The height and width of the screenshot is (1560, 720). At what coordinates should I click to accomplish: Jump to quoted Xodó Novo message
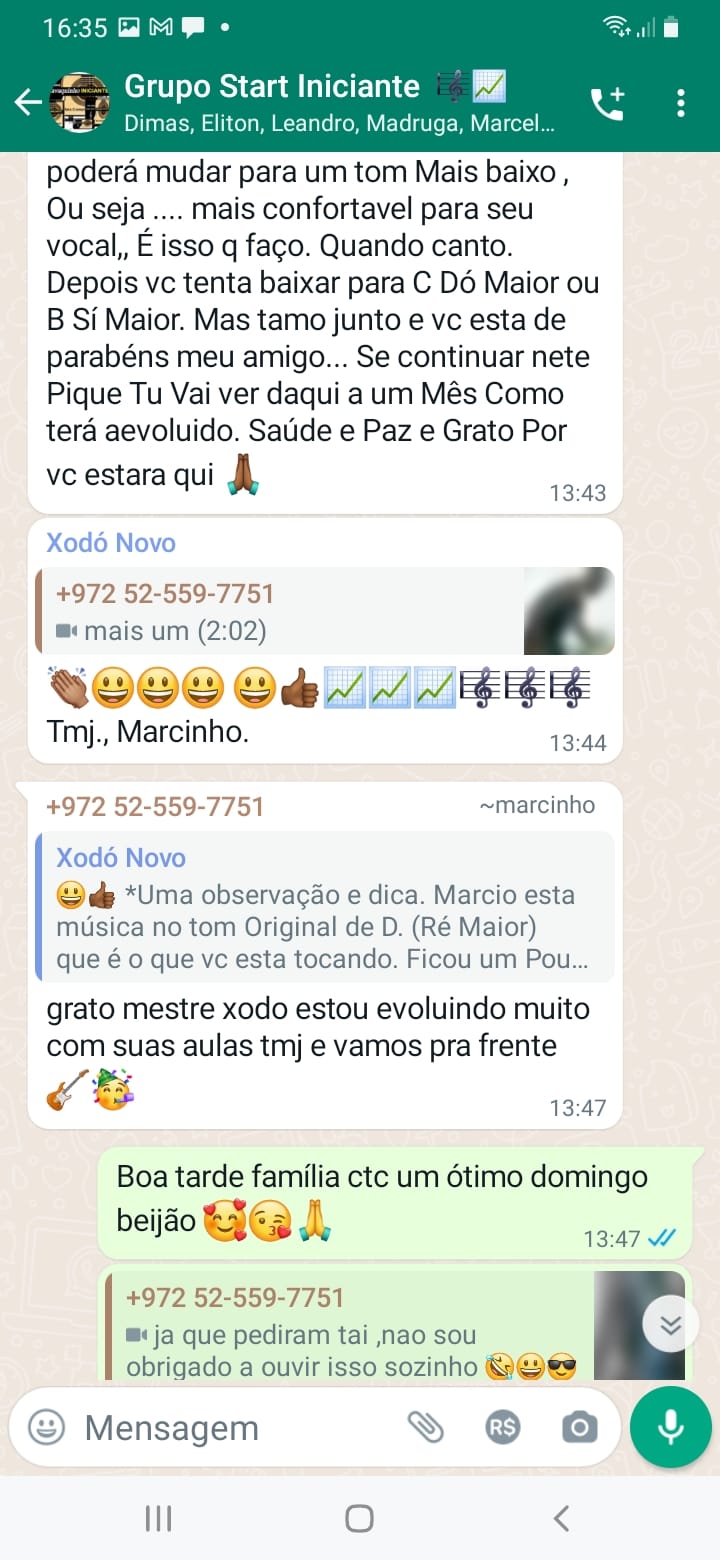(x=325, y=907)
